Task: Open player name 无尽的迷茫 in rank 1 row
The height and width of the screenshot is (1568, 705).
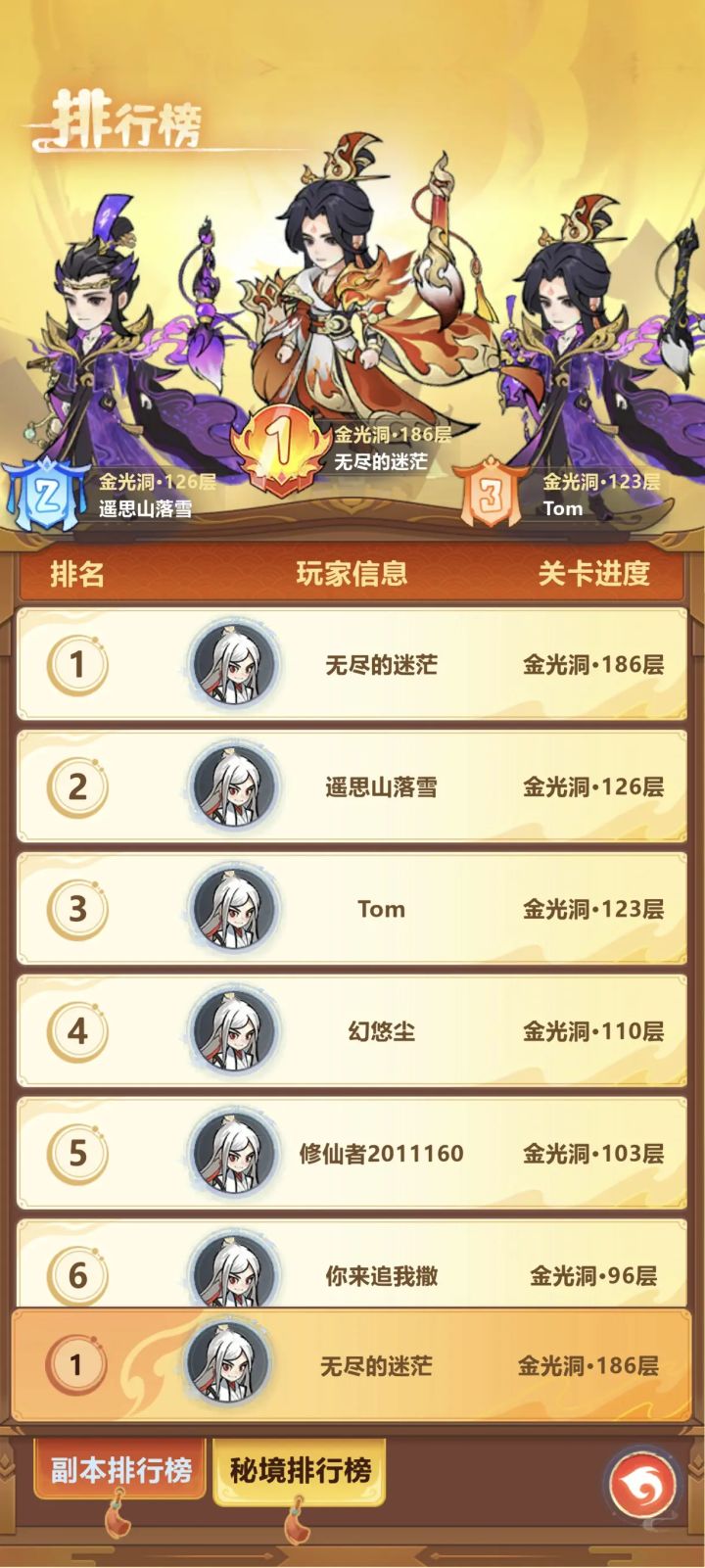Action: click(381, 664)
